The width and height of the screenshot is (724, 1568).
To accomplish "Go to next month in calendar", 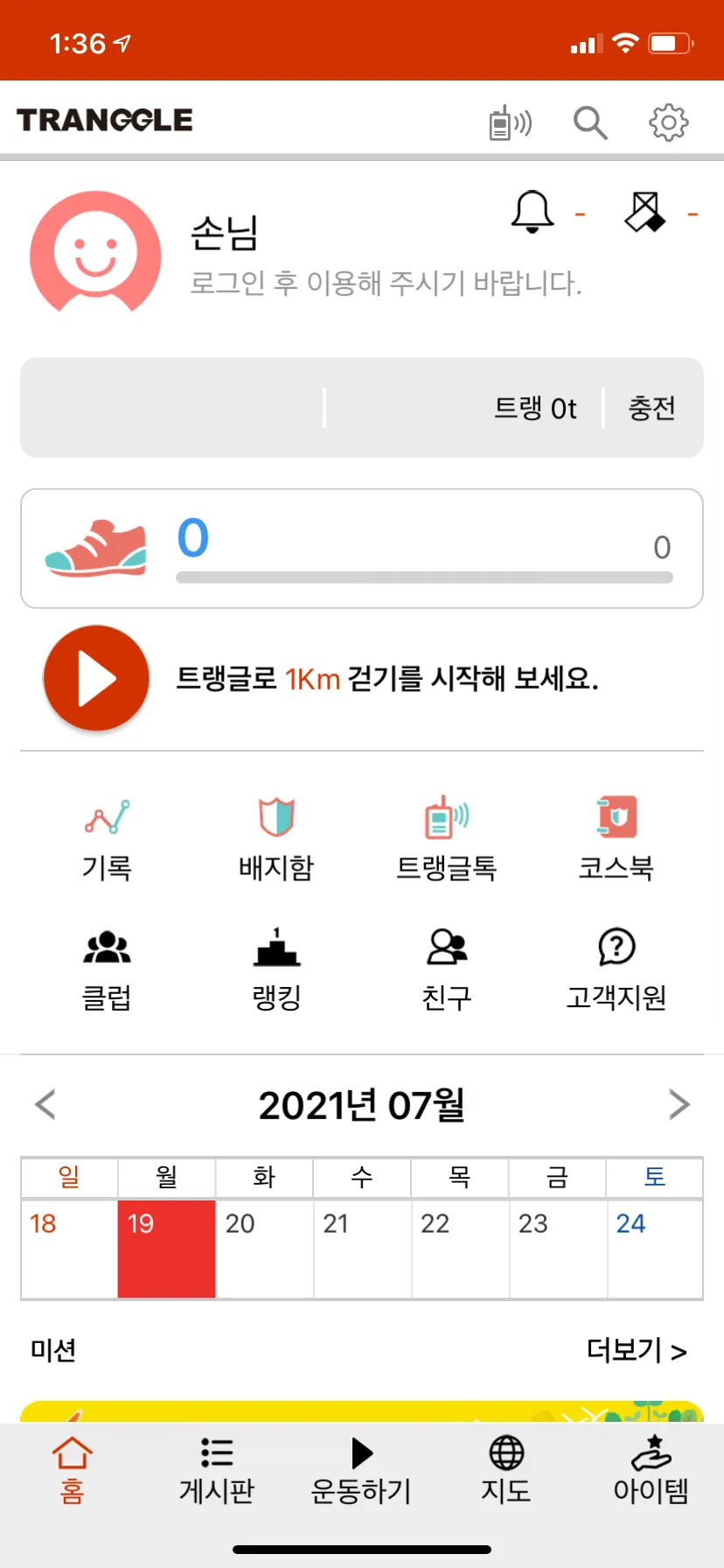I will (679, 1104).
